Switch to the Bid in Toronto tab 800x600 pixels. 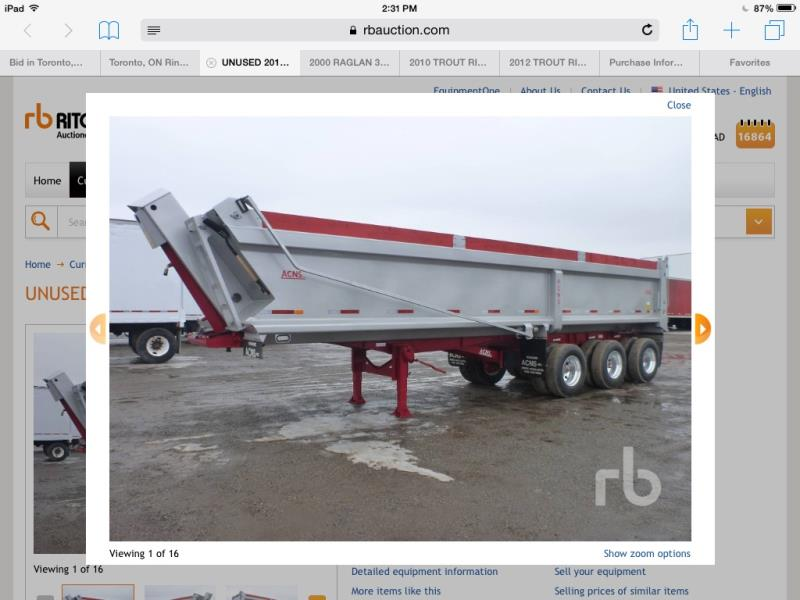(x=48, y=62)
